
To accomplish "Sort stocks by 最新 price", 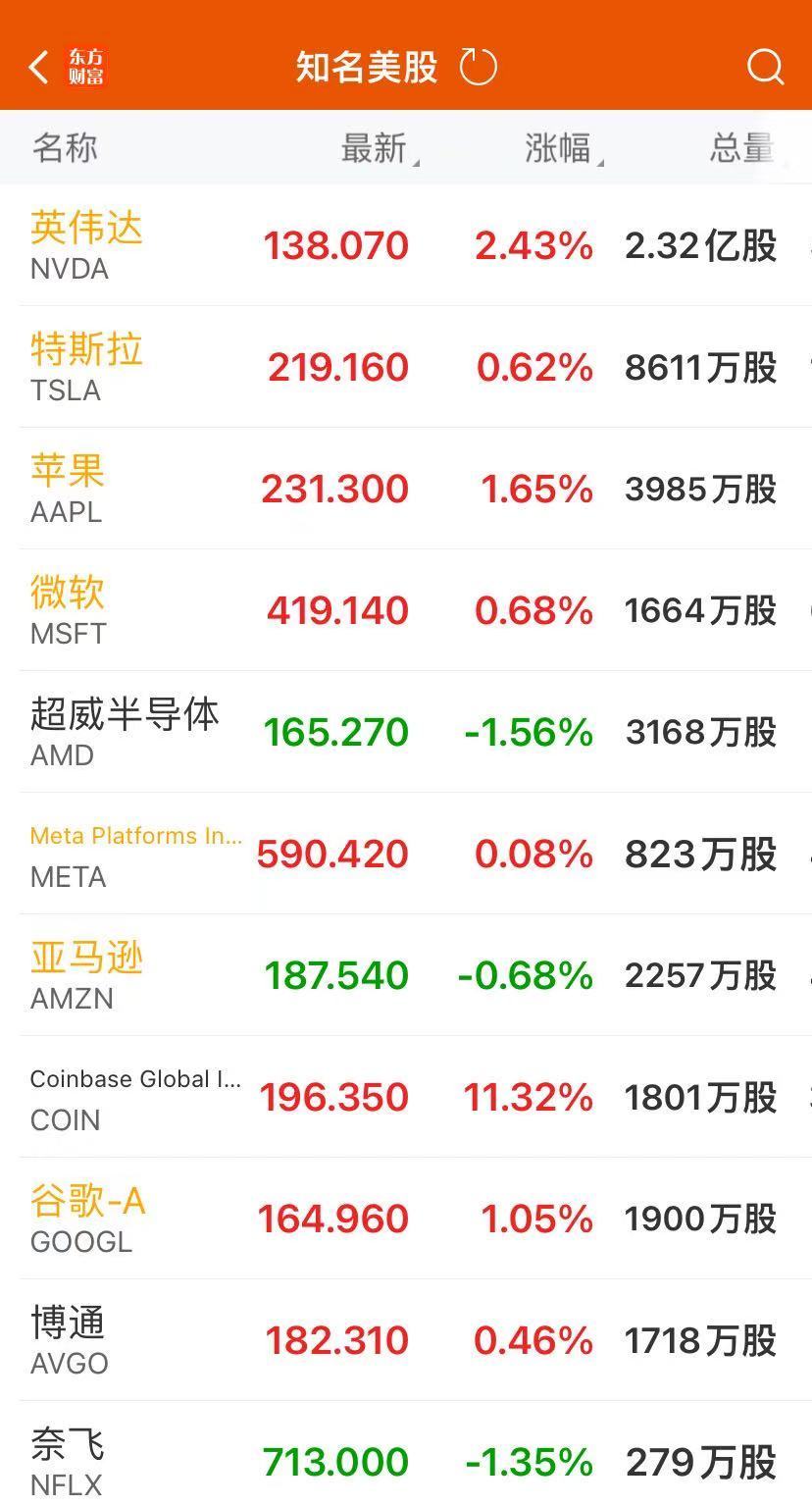I will click(x=377, y=148).
